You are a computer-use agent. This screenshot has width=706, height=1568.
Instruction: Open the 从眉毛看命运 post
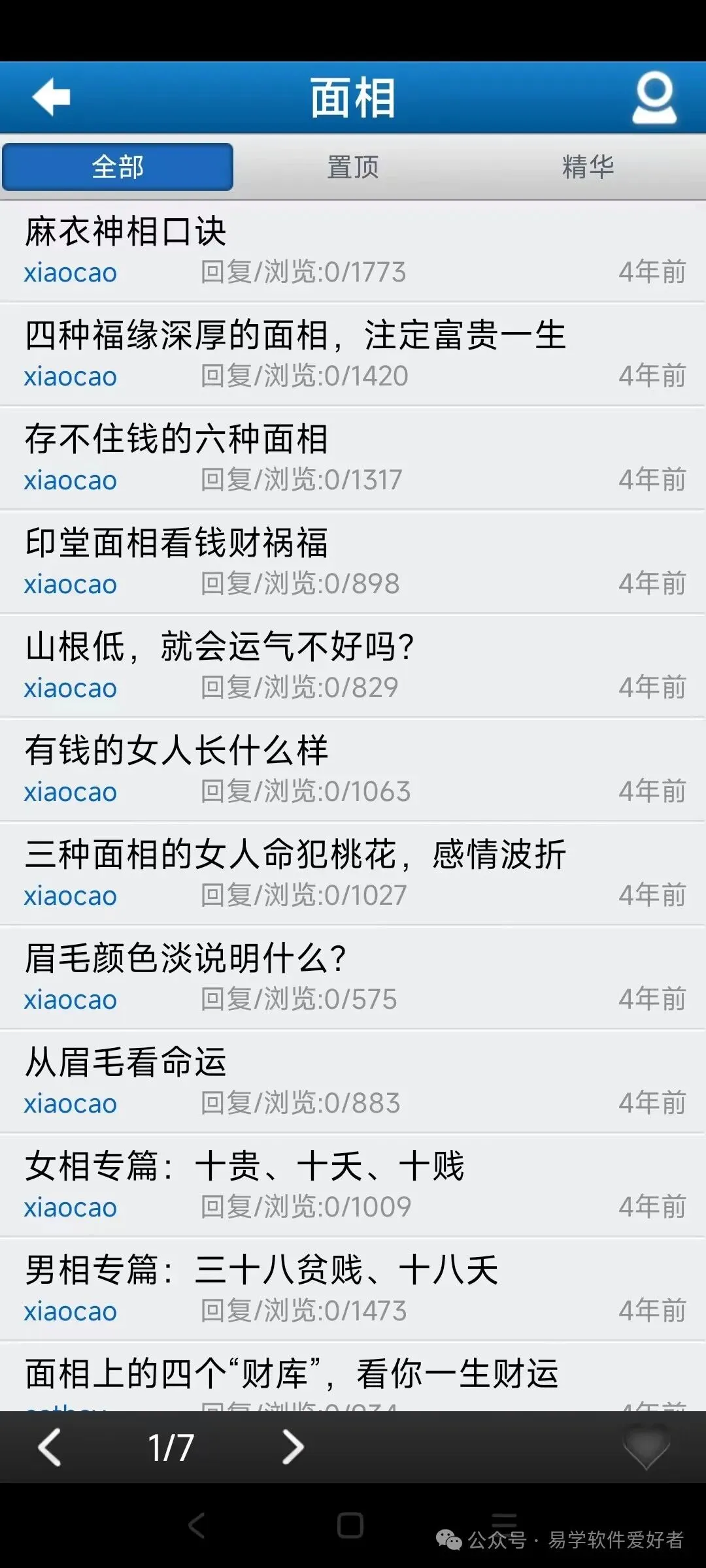(353, 1082)
